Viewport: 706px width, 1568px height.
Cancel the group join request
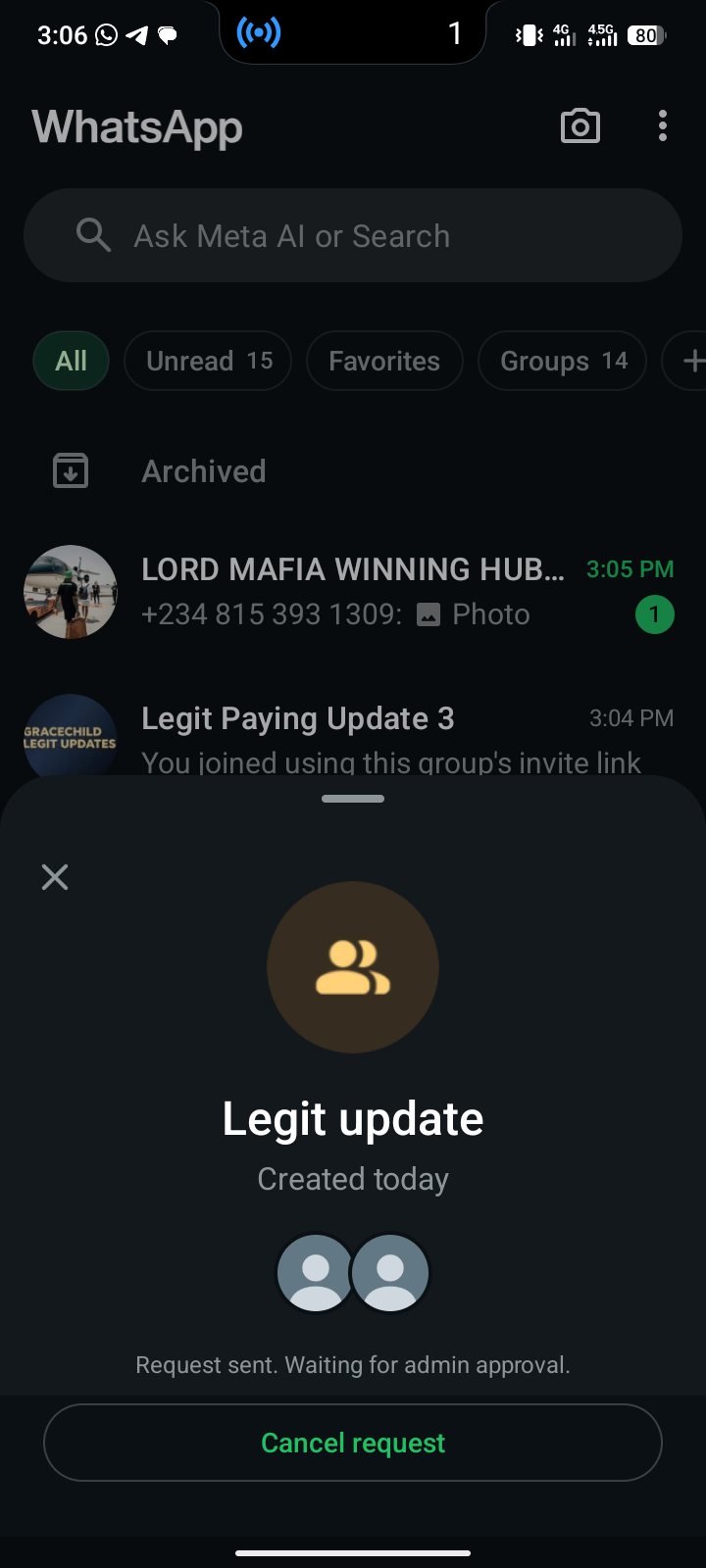(x=353, y=1443)
